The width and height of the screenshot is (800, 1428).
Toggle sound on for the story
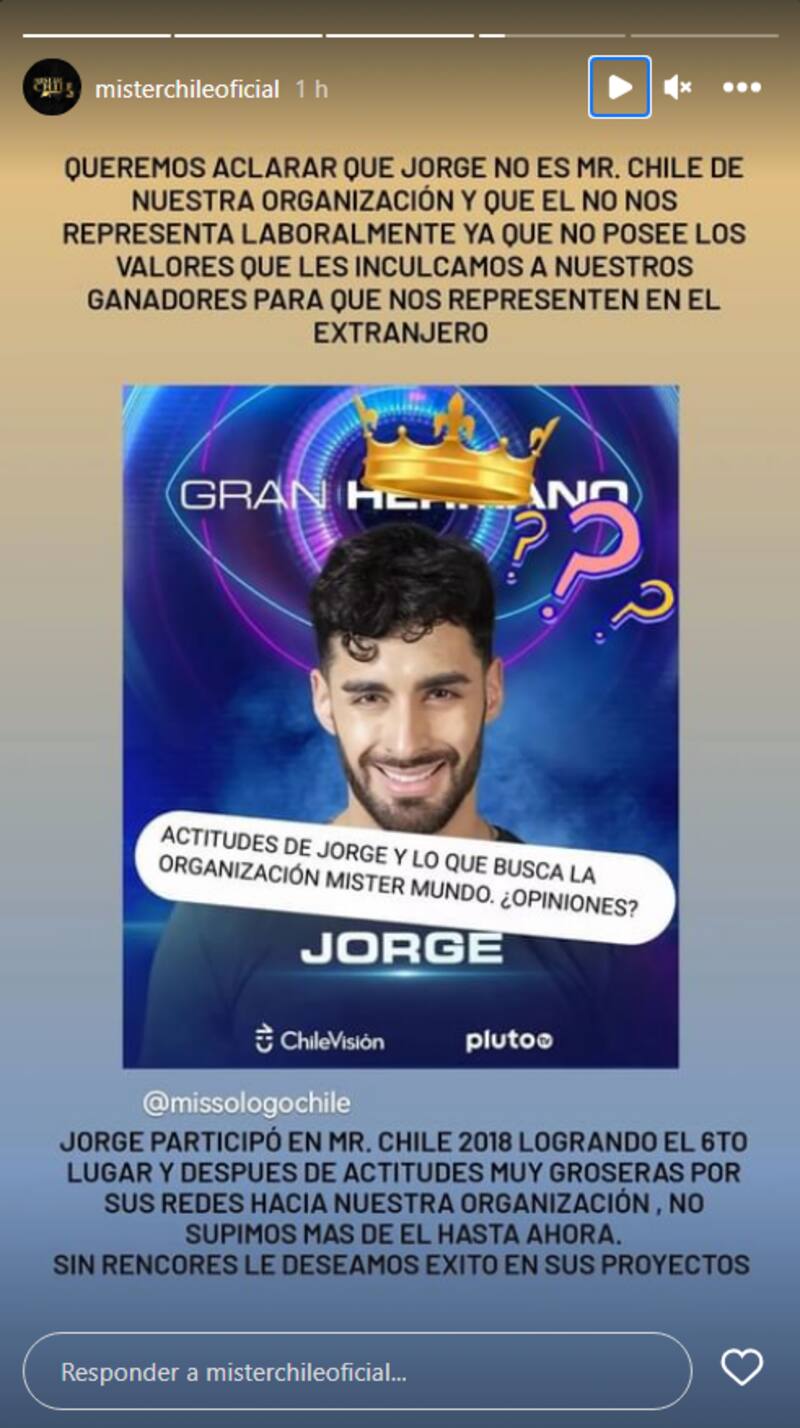pos(675,88)
